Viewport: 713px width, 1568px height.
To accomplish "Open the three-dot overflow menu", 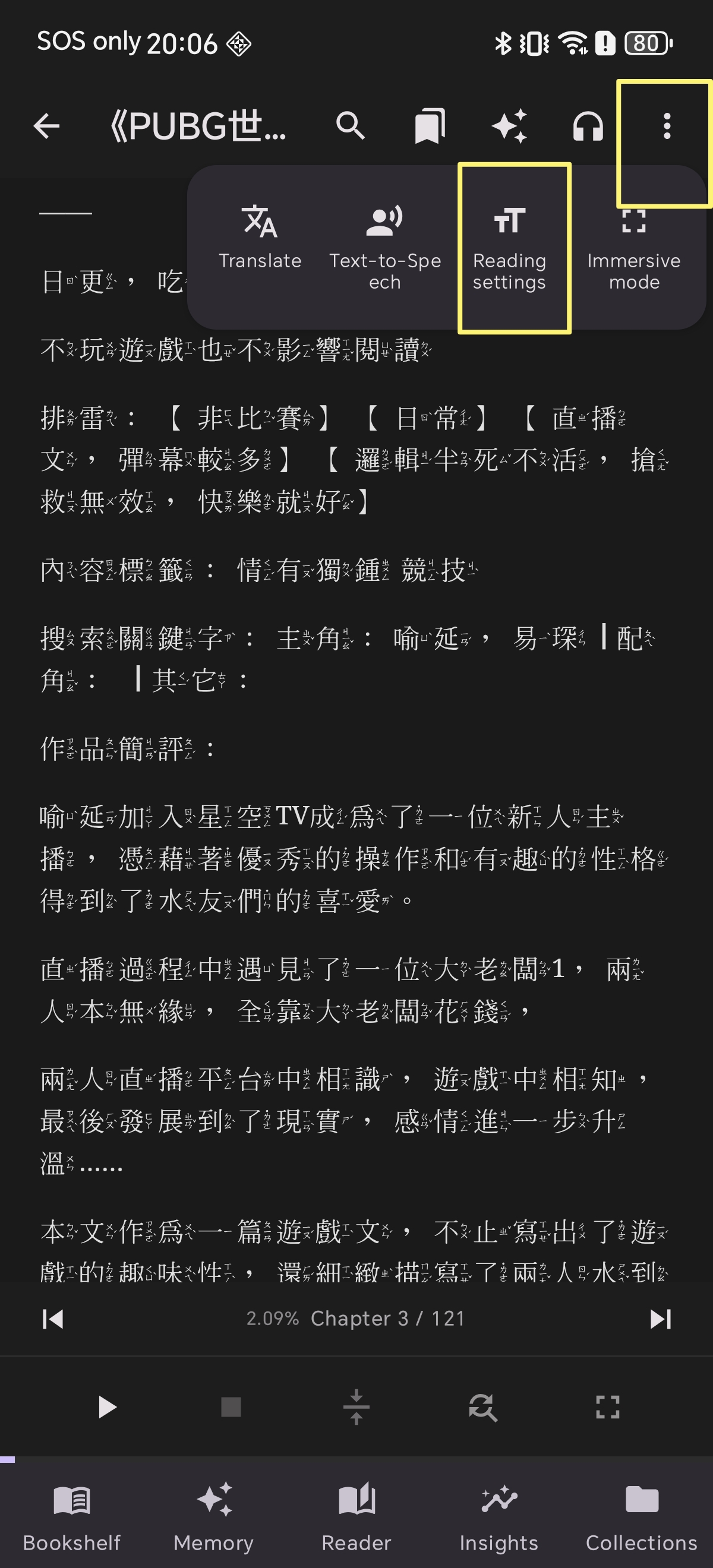I will (667, 126).
